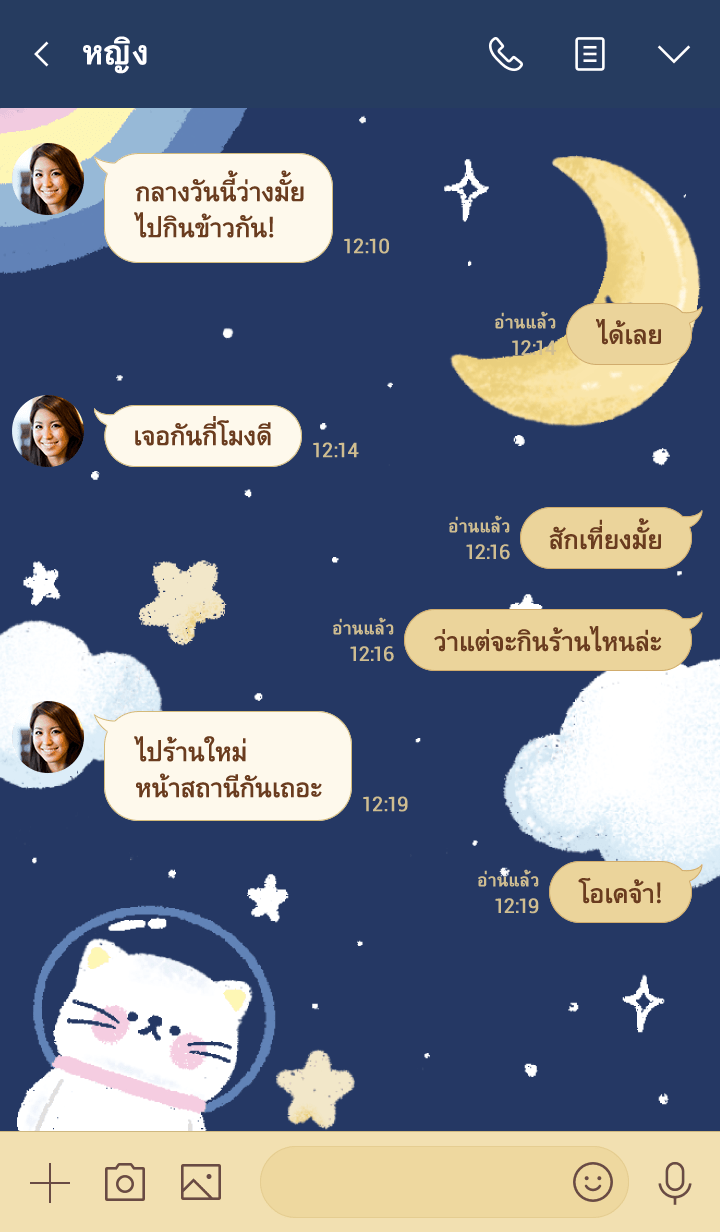Open the camera to take a photo
Image resolution: width=720 pixels, height=1232 pixels.
[125, 1183]
